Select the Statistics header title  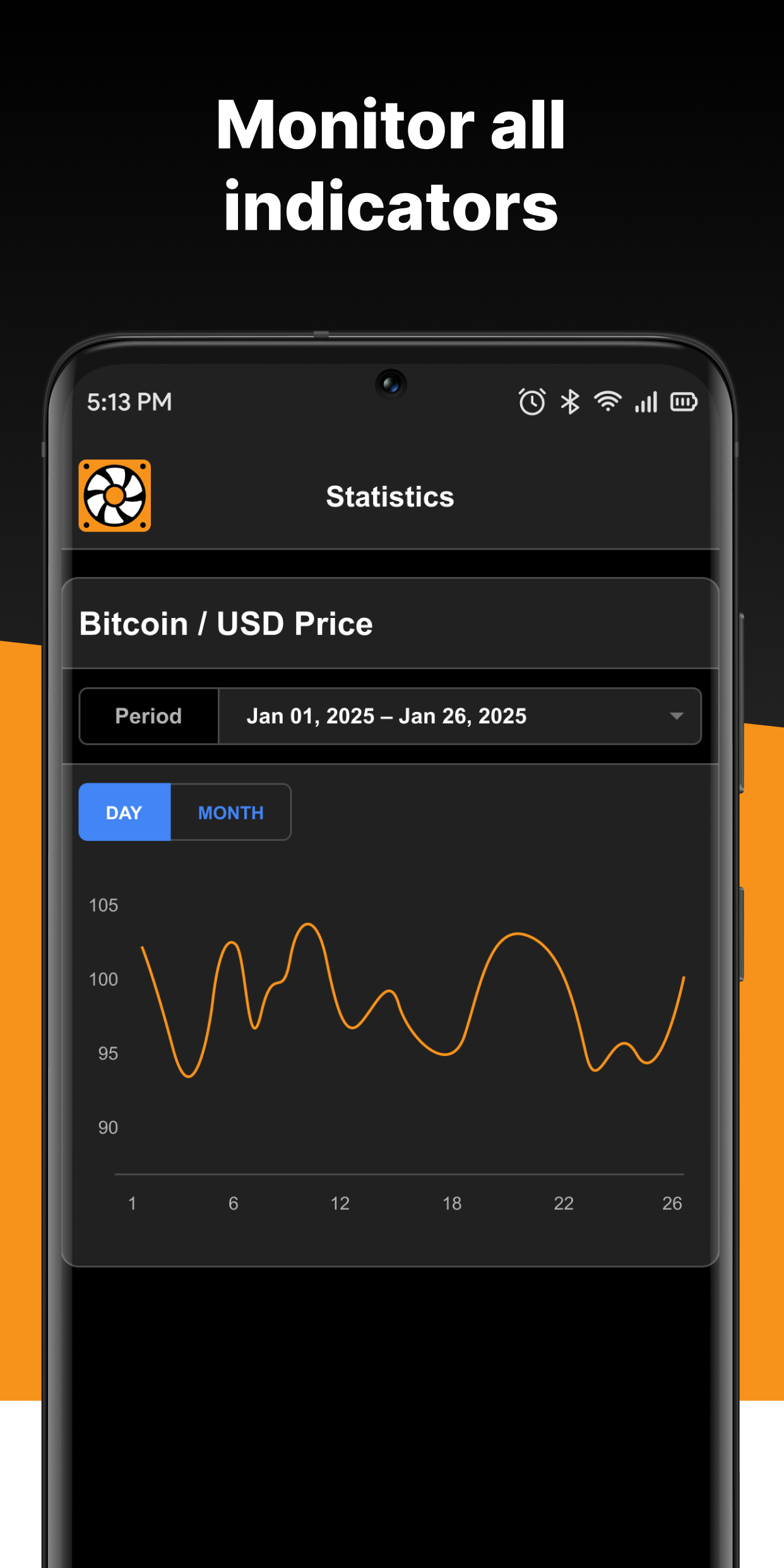point(389,497)
